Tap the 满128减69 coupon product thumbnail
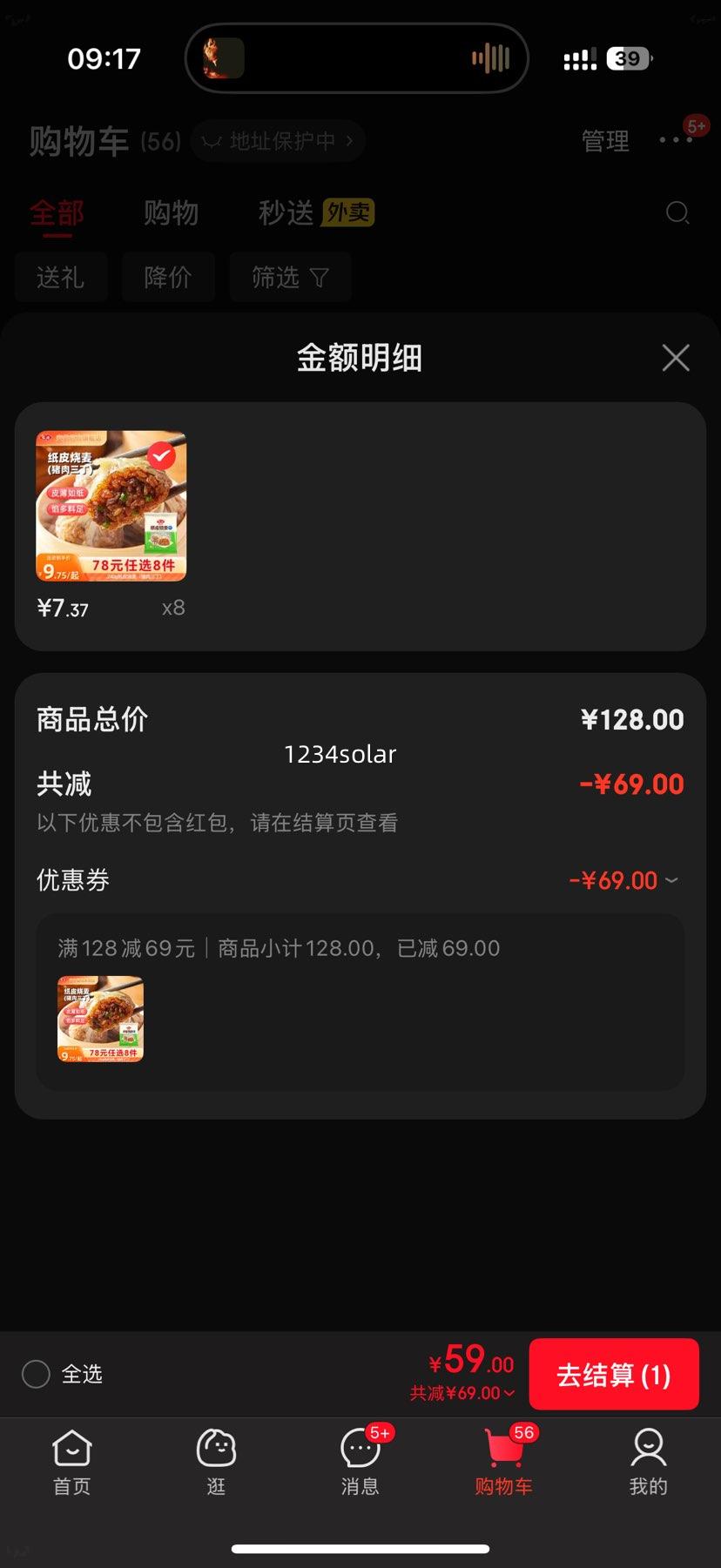The height and width of the screenshot is (1568, 721). [100, 1020]
